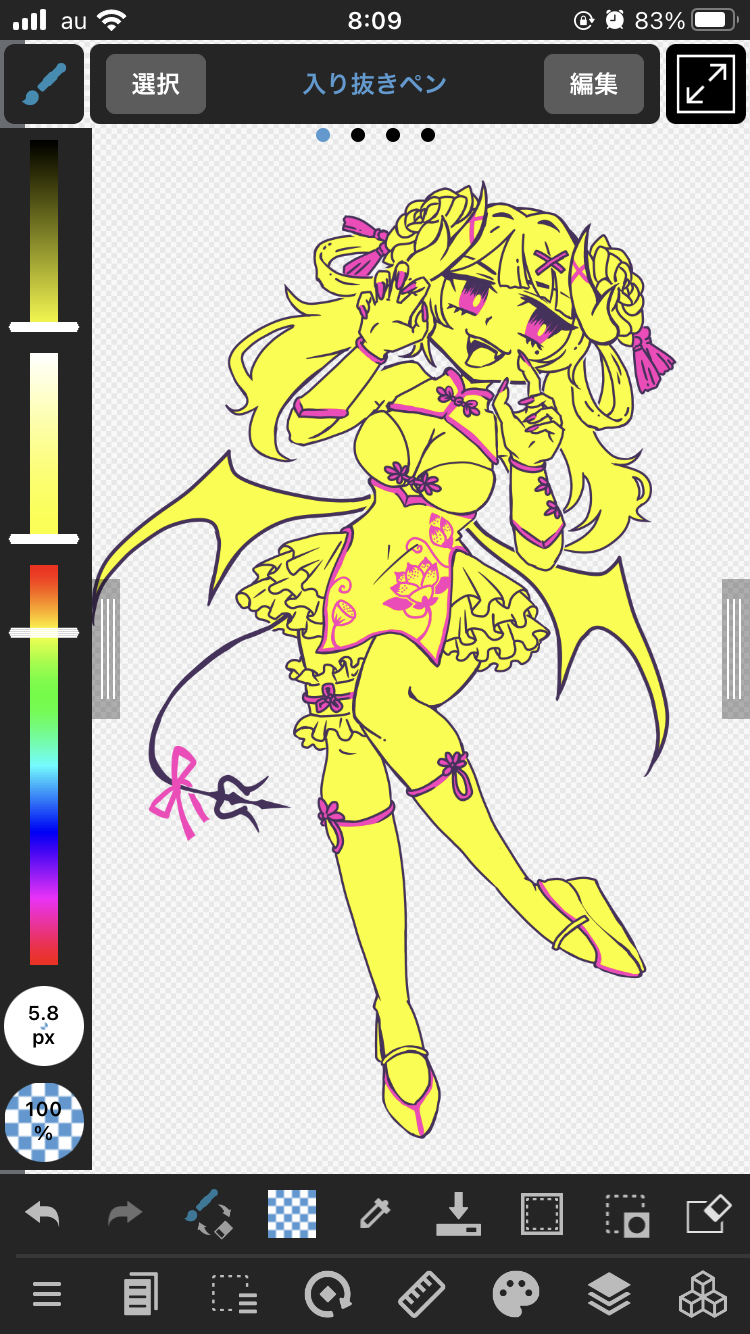Open the color palette icon

(516, 1295)
